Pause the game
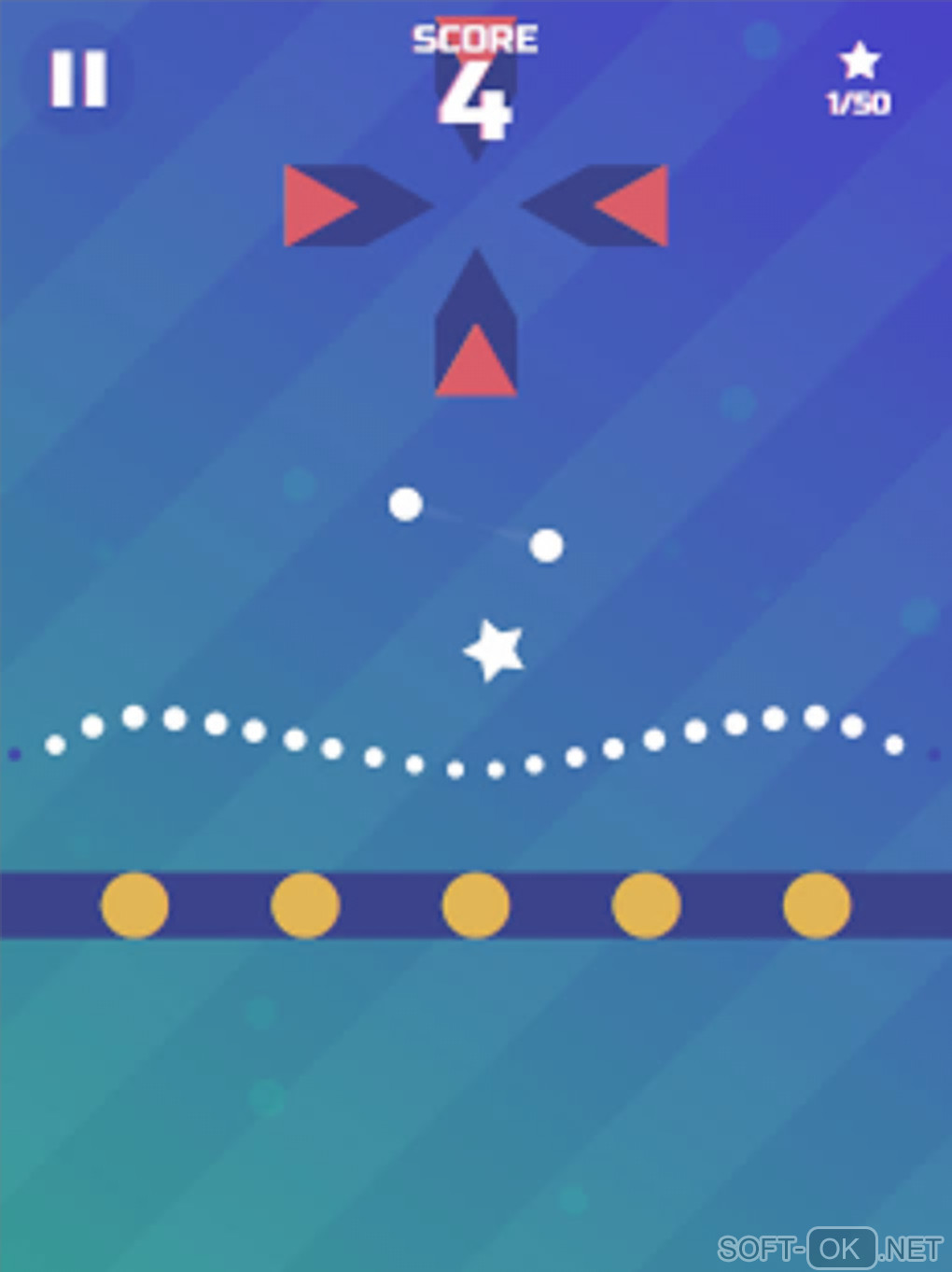Screen dimensions: 952x1272 click(78, 78)
